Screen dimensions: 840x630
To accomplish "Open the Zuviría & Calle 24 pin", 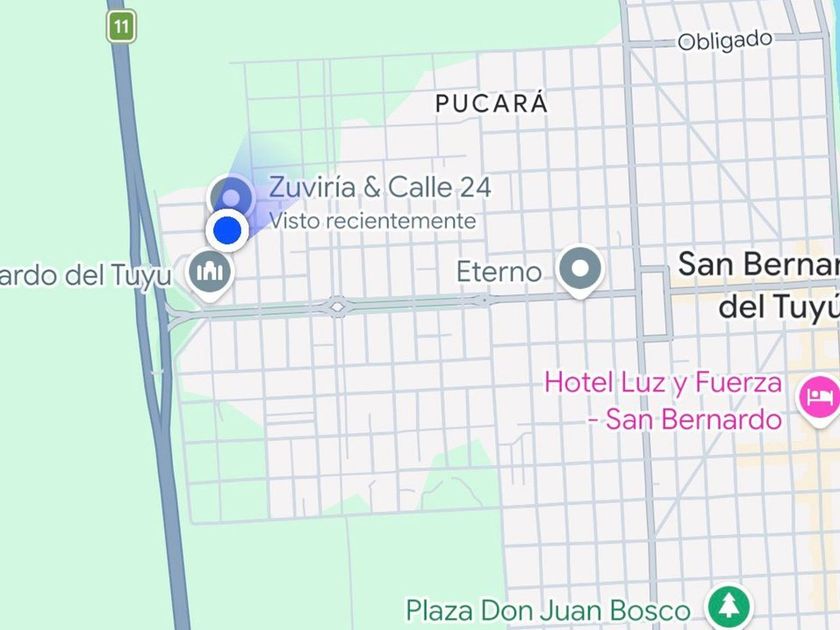I will pos(233,192).
